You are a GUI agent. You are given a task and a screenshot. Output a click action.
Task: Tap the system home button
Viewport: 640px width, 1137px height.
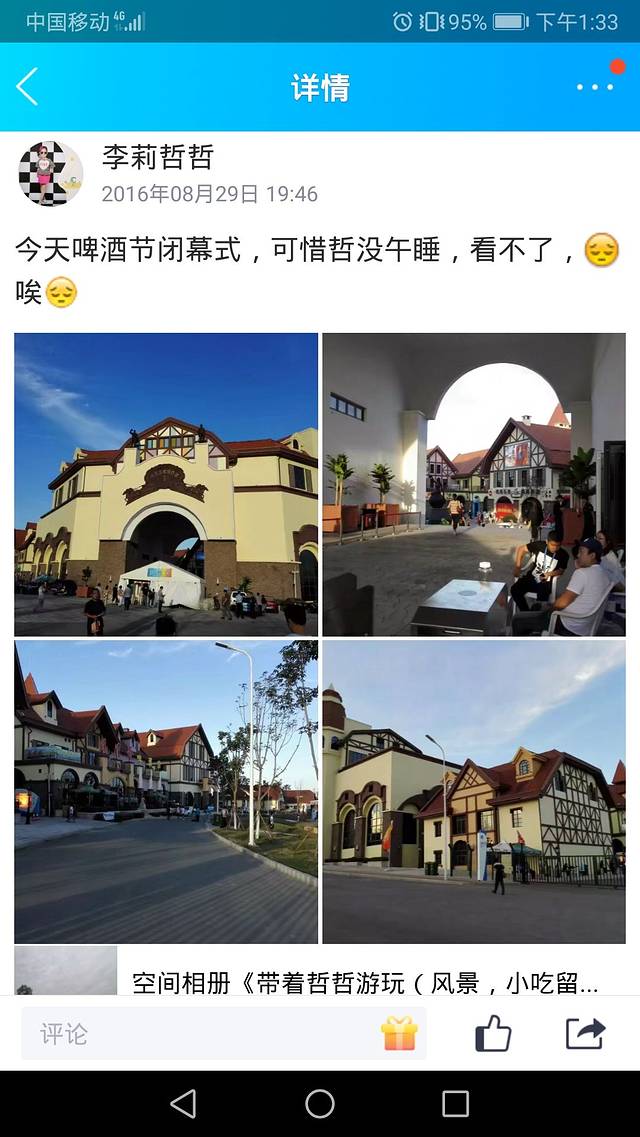pos(320,1104)
